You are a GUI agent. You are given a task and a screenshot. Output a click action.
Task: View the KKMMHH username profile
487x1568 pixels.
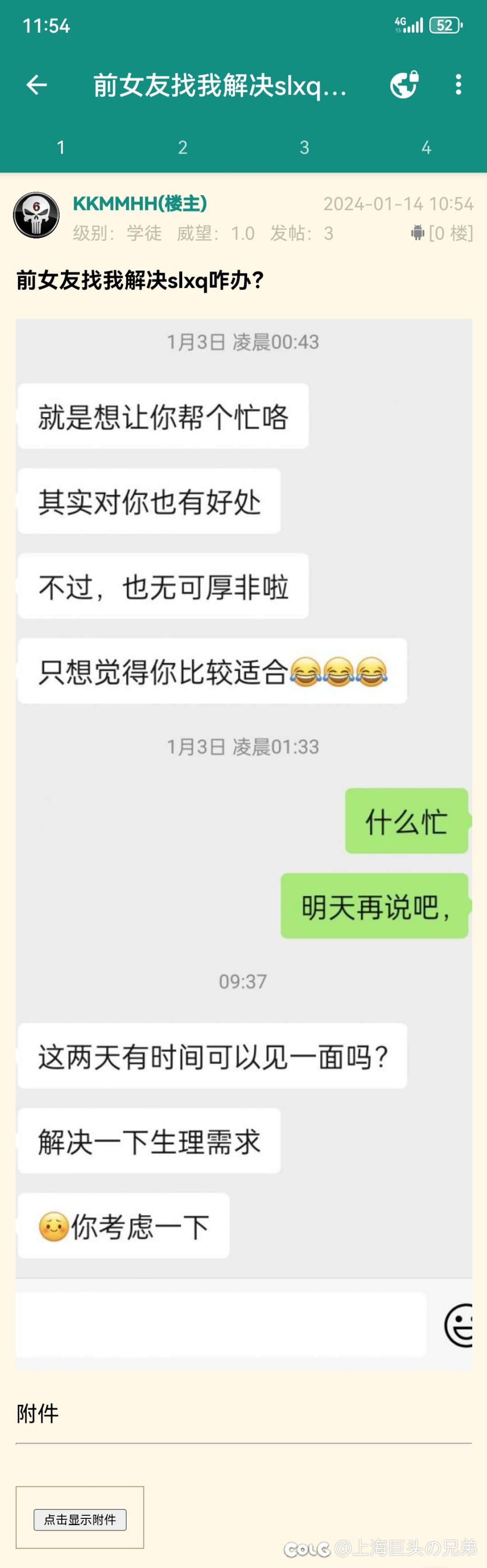(x=140, y=203)
